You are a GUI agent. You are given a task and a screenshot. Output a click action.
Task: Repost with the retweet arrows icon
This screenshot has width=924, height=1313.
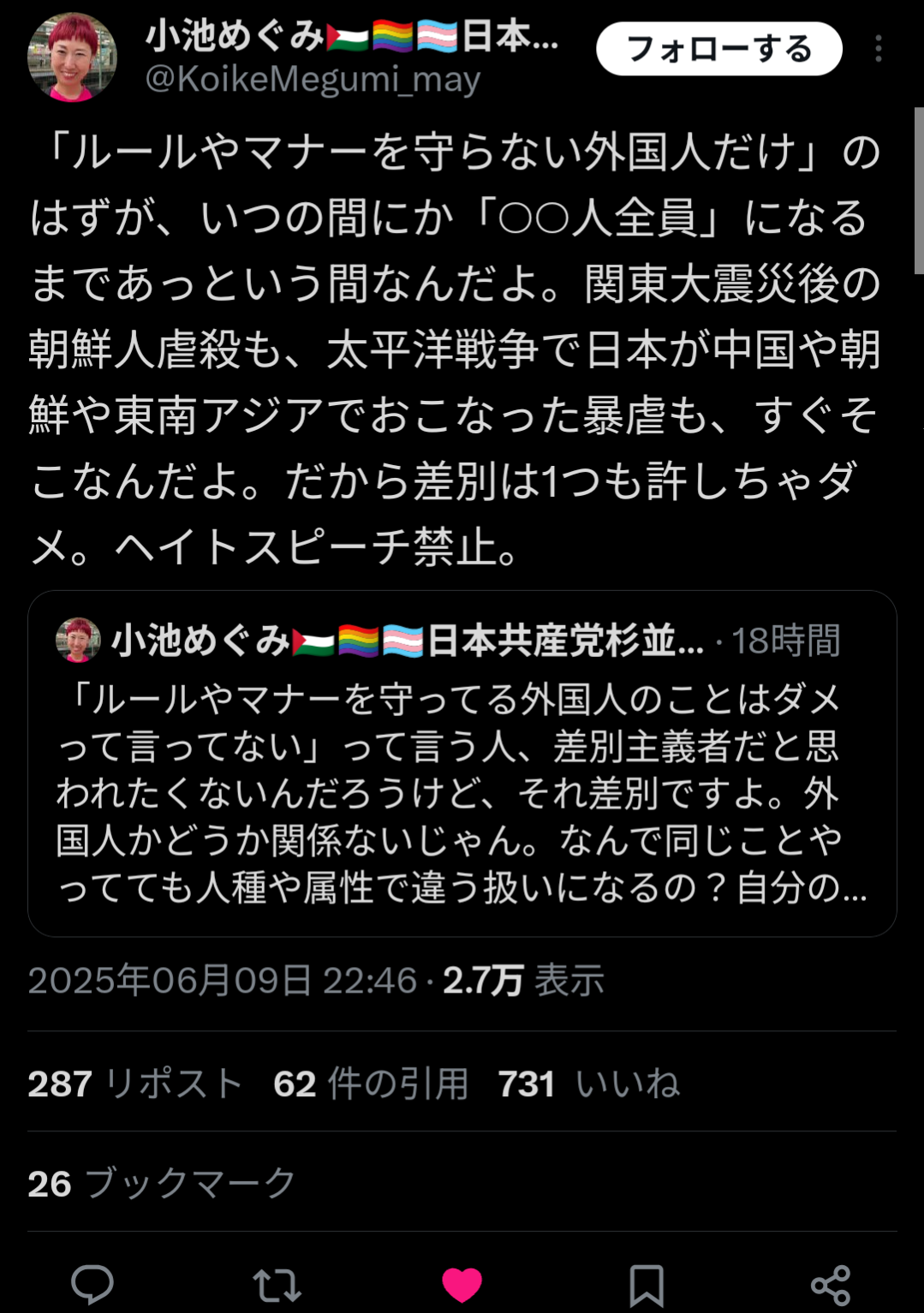(x=277, y=1285)
